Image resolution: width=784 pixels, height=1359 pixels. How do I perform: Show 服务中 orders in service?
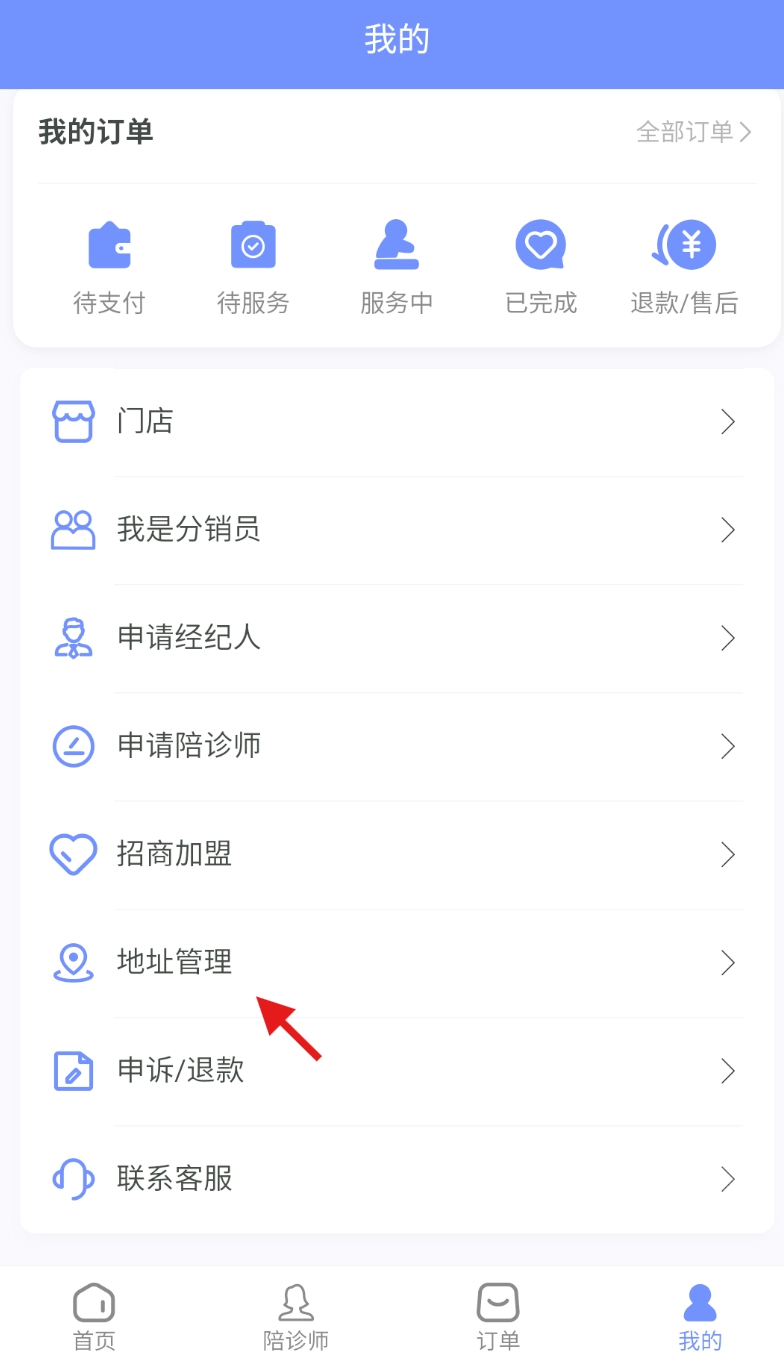click(x=397, y=267)
